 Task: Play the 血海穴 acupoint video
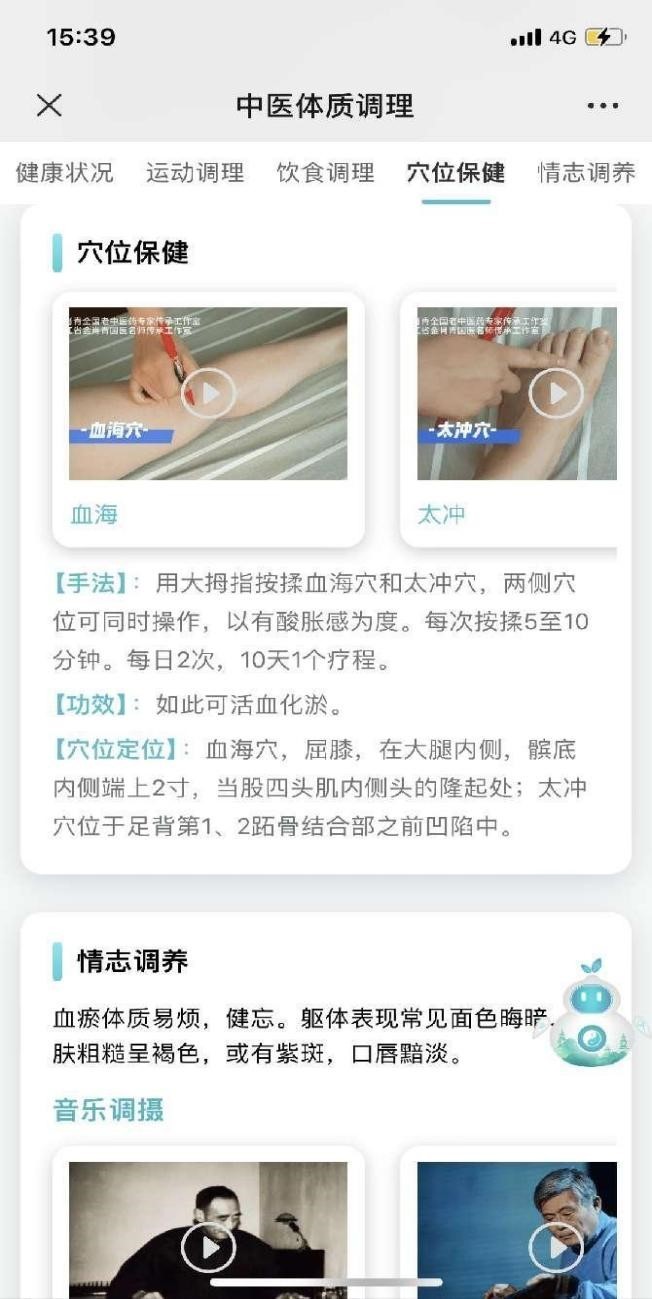pyautogui.click(x=208, y=393)
